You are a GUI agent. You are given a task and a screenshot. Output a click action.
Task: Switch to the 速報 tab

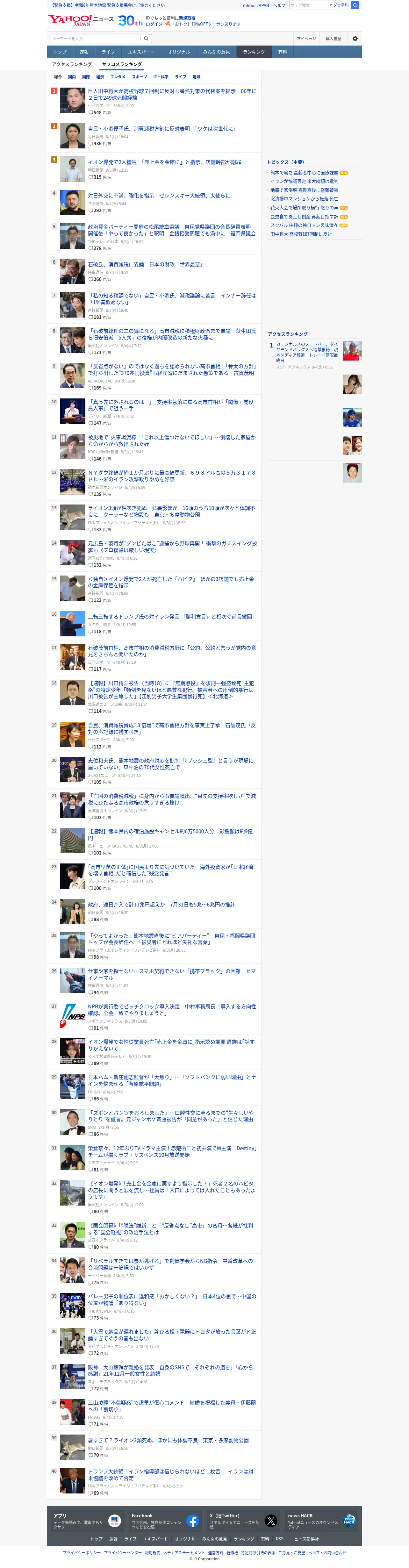(x=84, y=52)
